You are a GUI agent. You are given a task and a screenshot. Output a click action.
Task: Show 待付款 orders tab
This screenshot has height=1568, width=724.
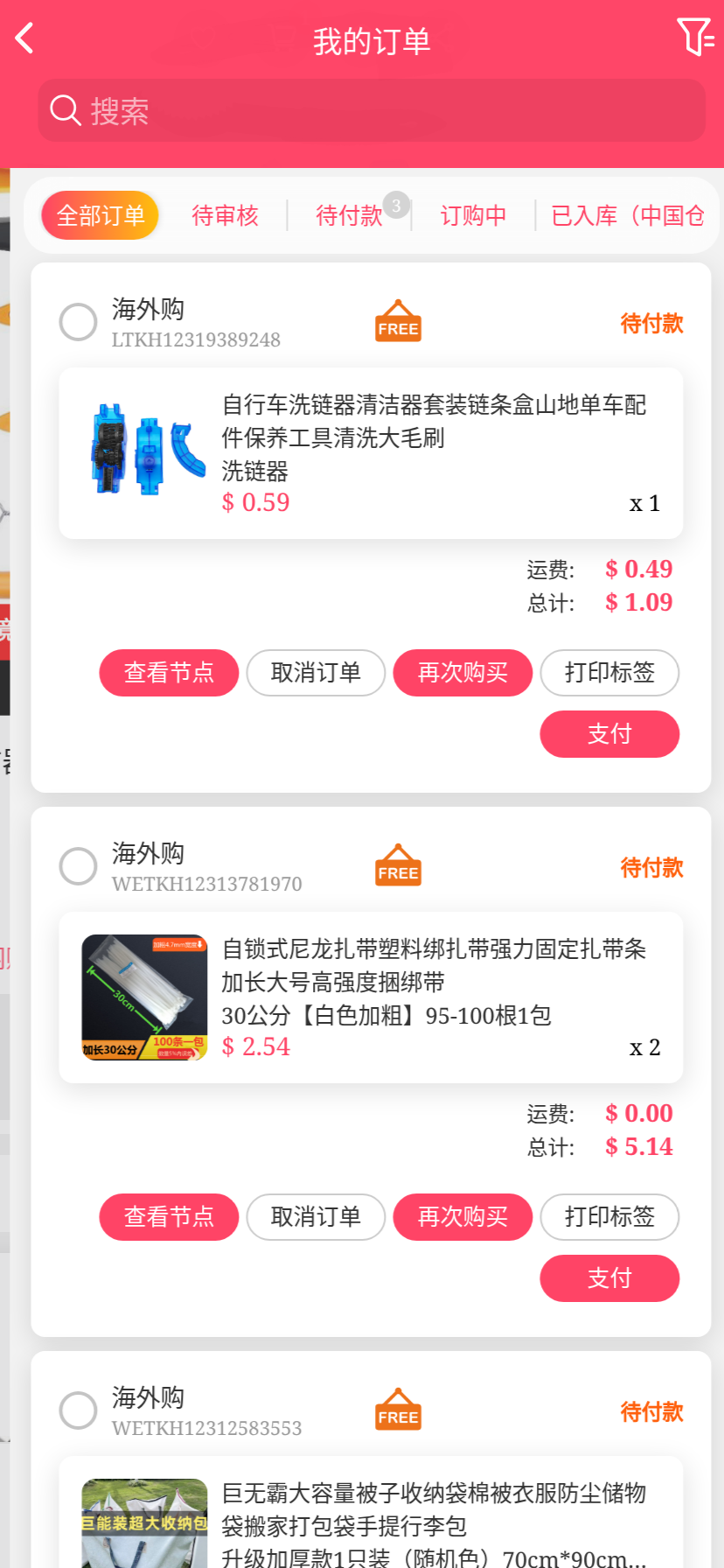pyautogui.click(x=350, y=215)
